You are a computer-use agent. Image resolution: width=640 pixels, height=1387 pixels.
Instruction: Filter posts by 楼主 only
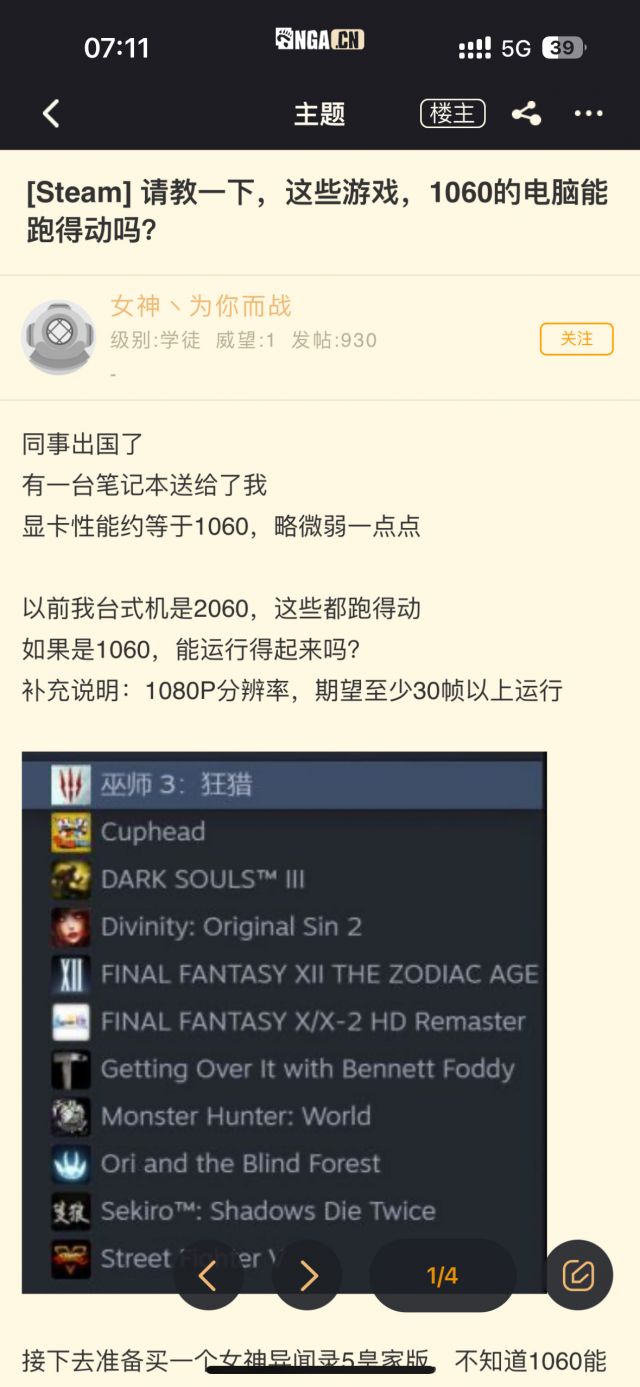click(452, 114)
